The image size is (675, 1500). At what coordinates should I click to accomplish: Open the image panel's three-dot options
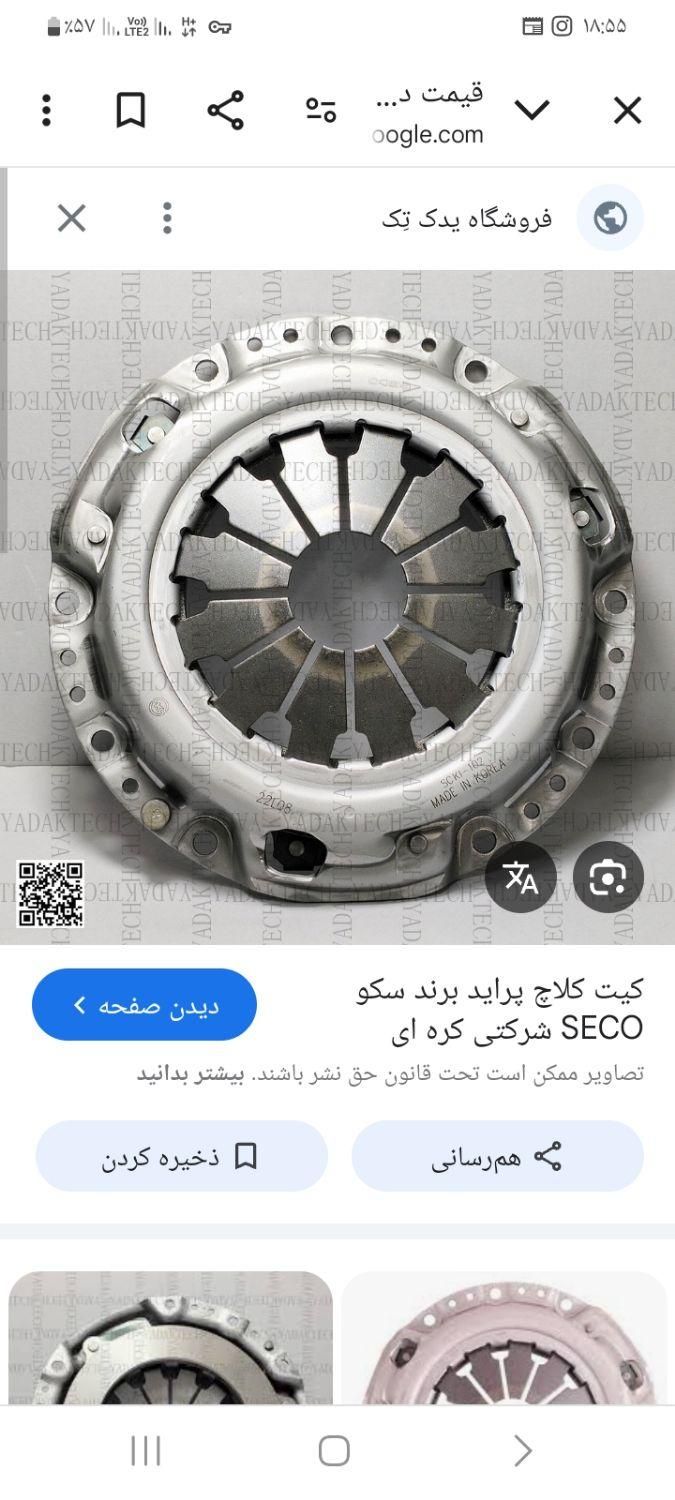(x=167, y=218)
